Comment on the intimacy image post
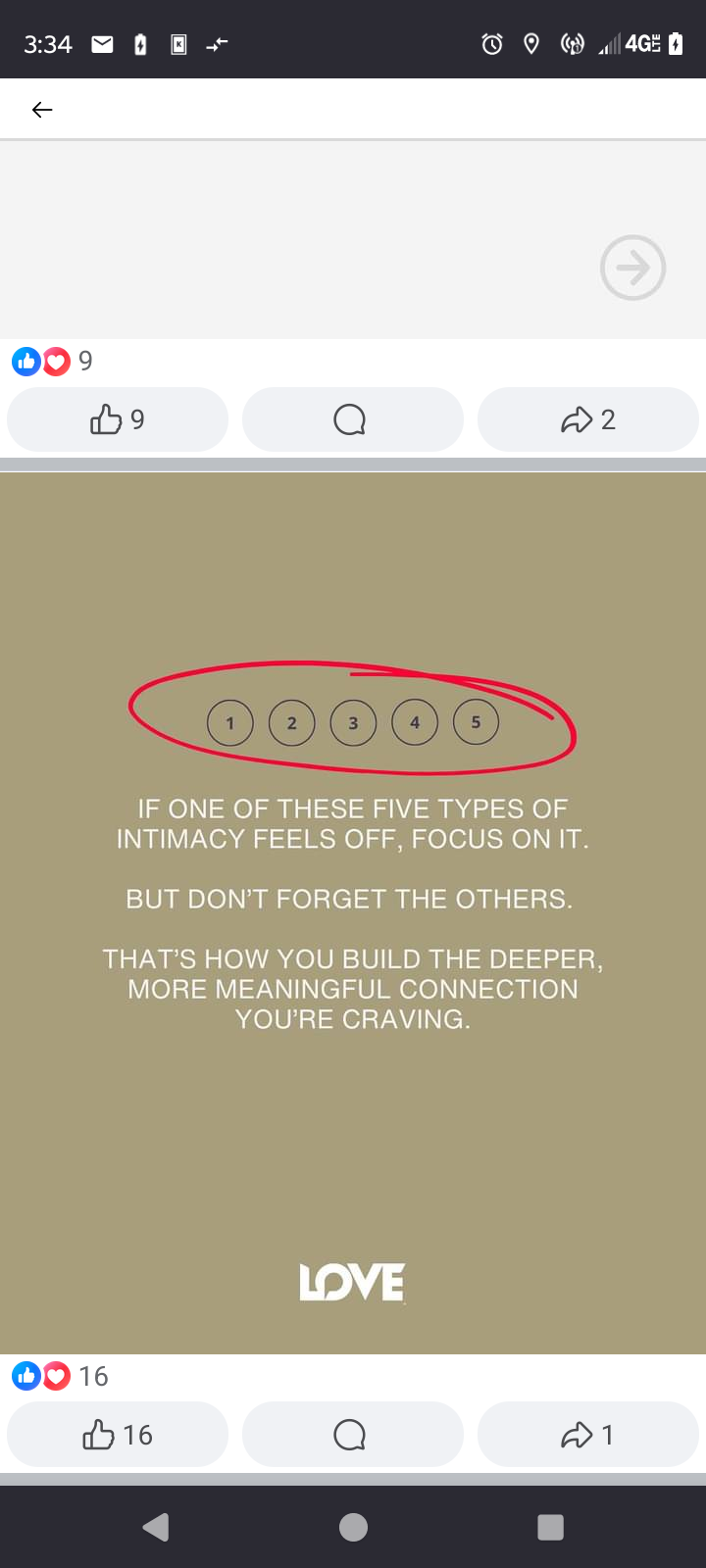 pos(351,1435)
